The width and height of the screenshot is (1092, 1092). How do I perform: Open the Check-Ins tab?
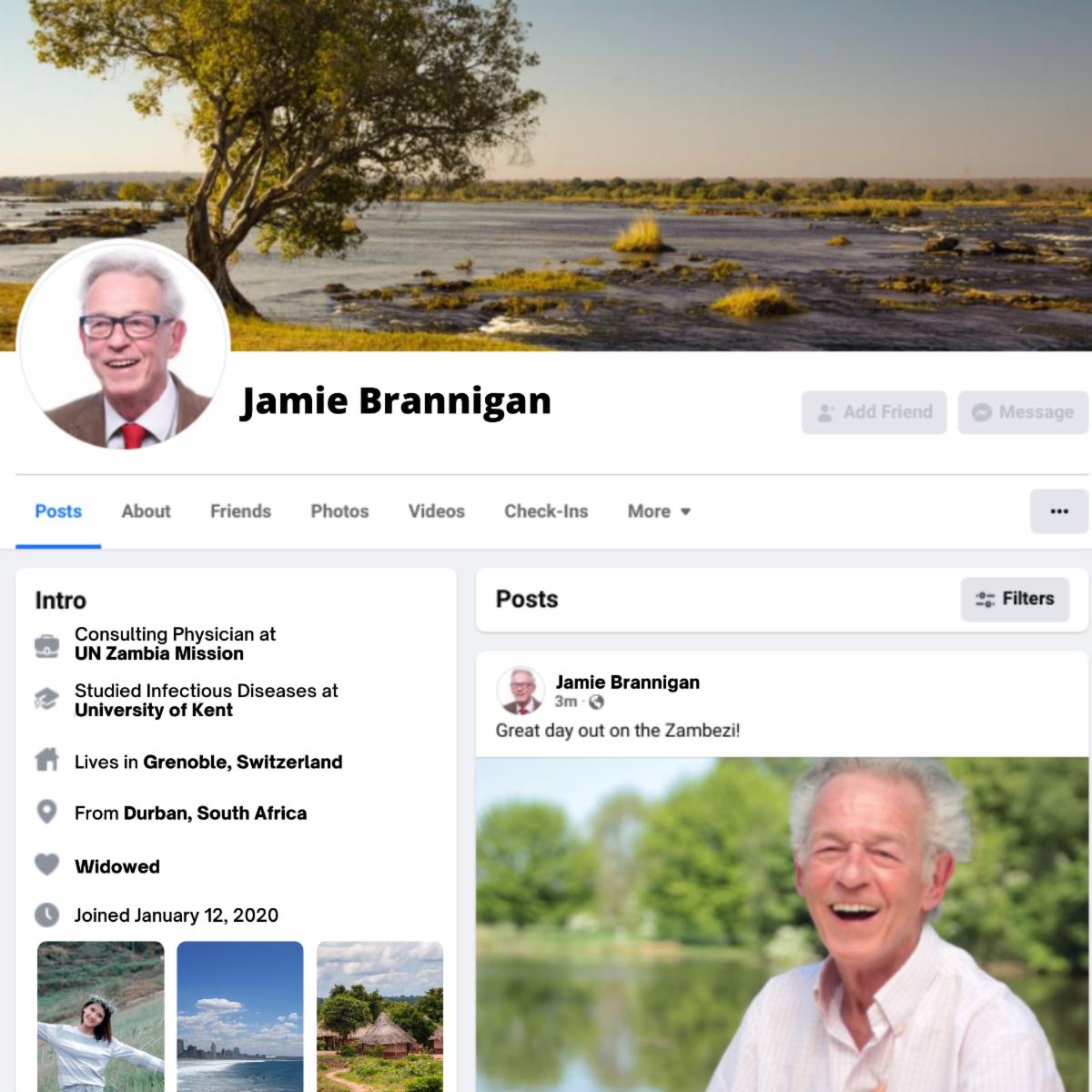546,511
